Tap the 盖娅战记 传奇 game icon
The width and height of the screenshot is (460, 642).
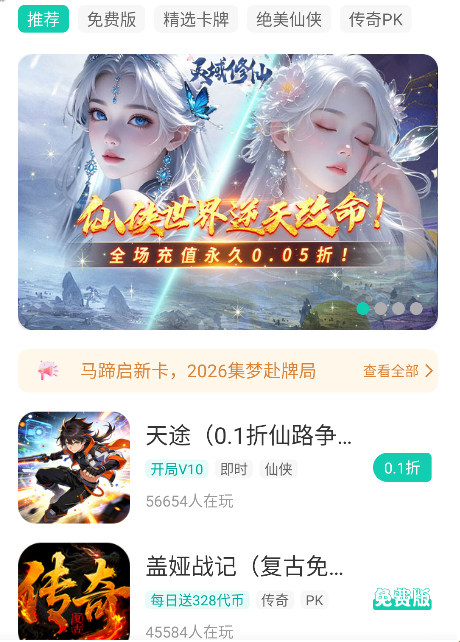pos(74,592)
